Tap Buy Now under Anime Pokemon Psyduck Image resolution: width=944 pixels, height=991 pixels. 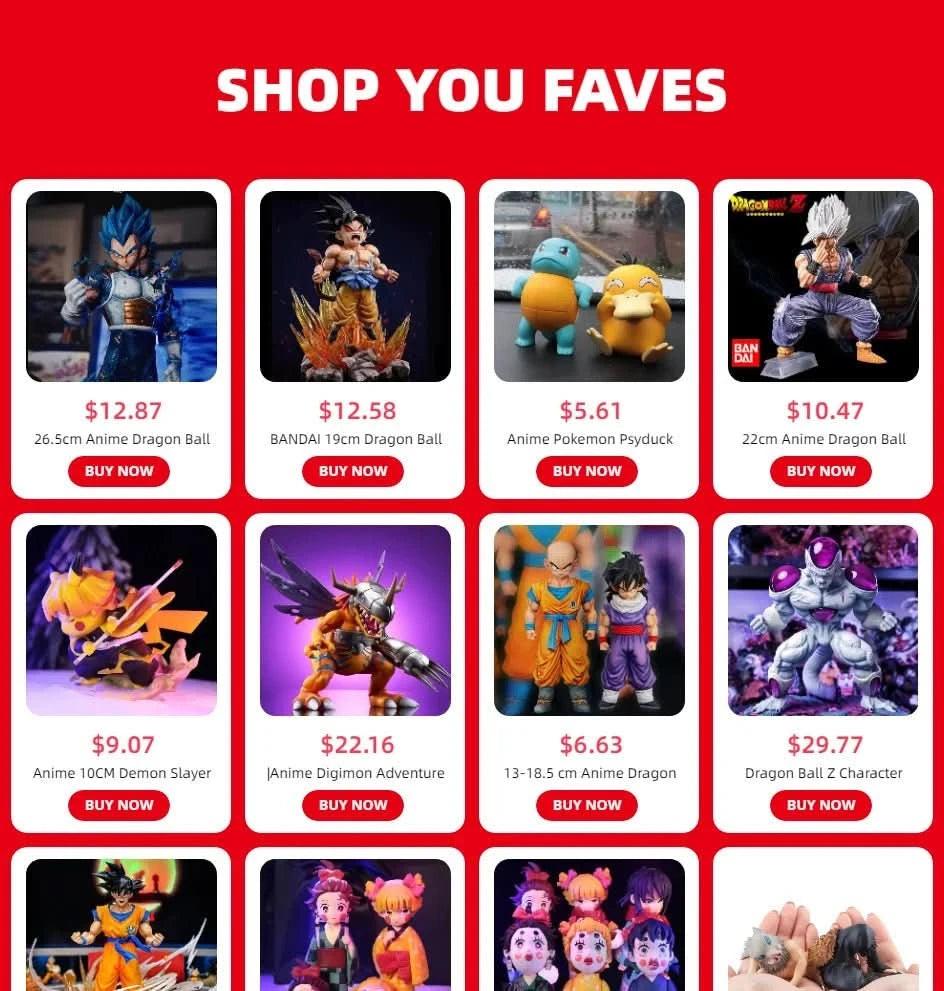(x=587, y=471)
